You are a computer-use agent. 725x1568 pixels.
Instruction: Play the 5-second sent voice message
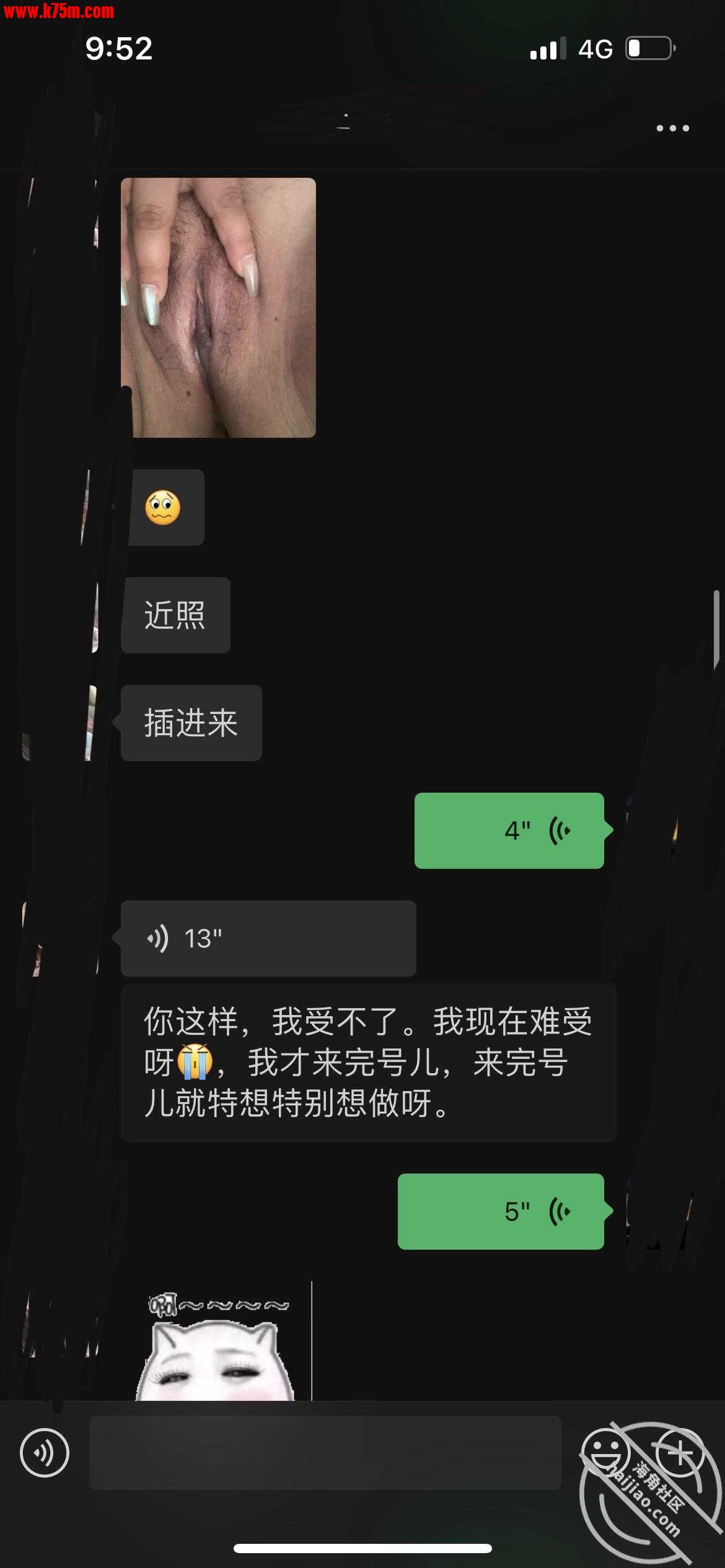pyautogui.click(x=501, y=1211)
